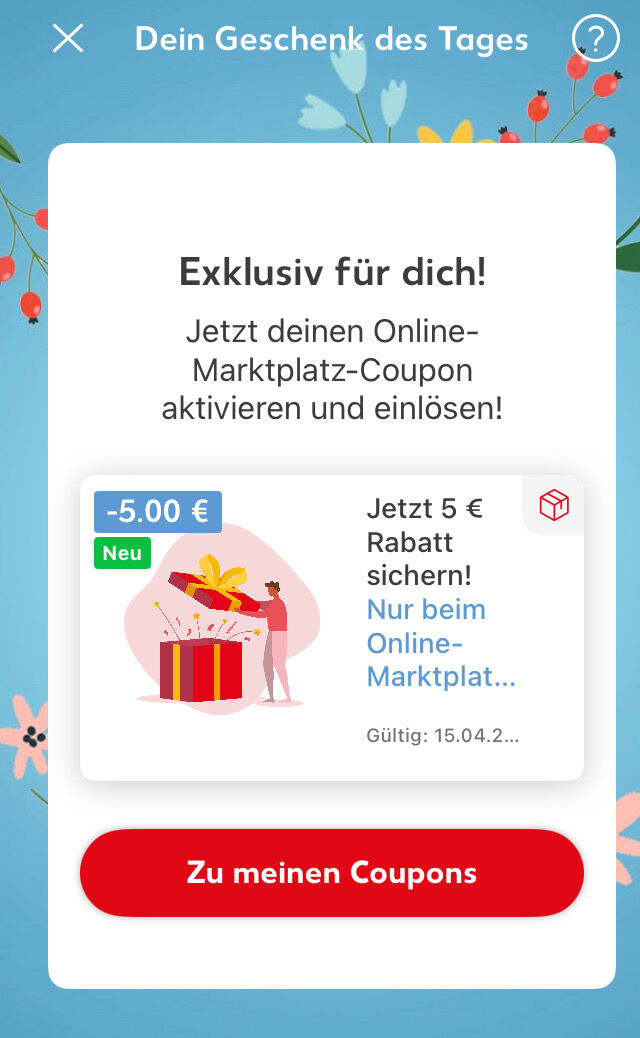
Task: Open the help question mark icon
Action: [595, 38]
